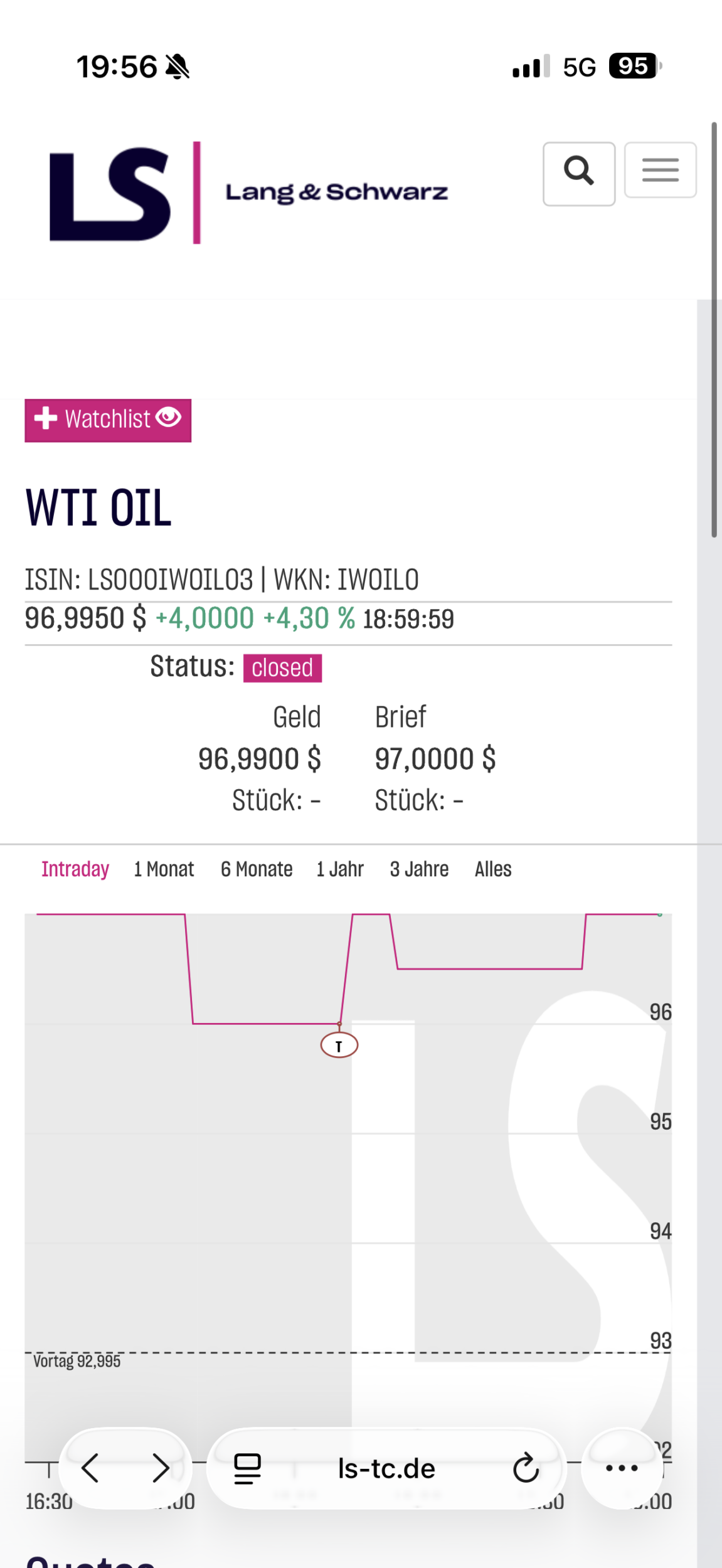Switch chart to Intraday view

coord(75,869)
